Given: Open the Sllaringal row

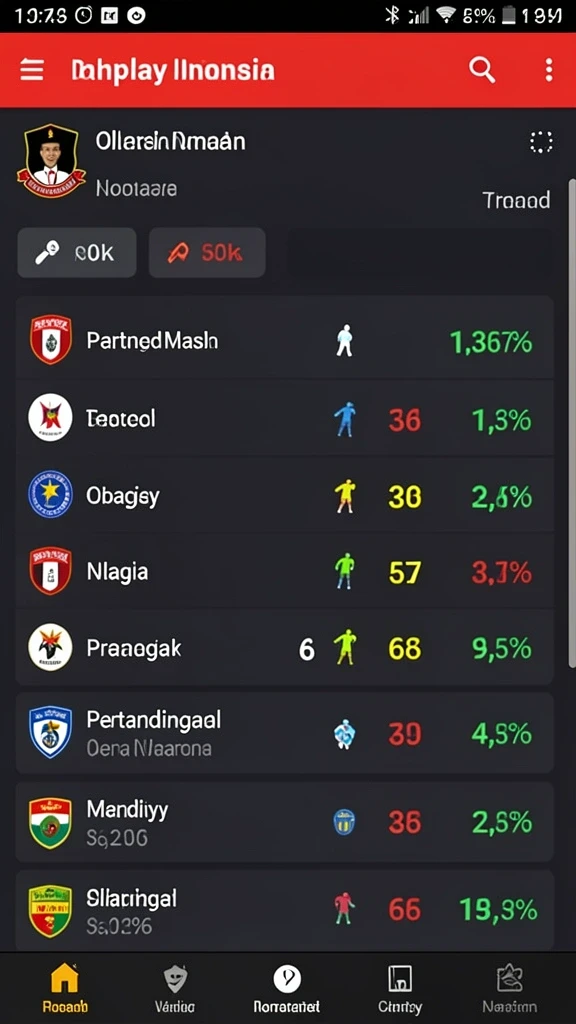Looking at the screenshot, I should click(285, 910).
